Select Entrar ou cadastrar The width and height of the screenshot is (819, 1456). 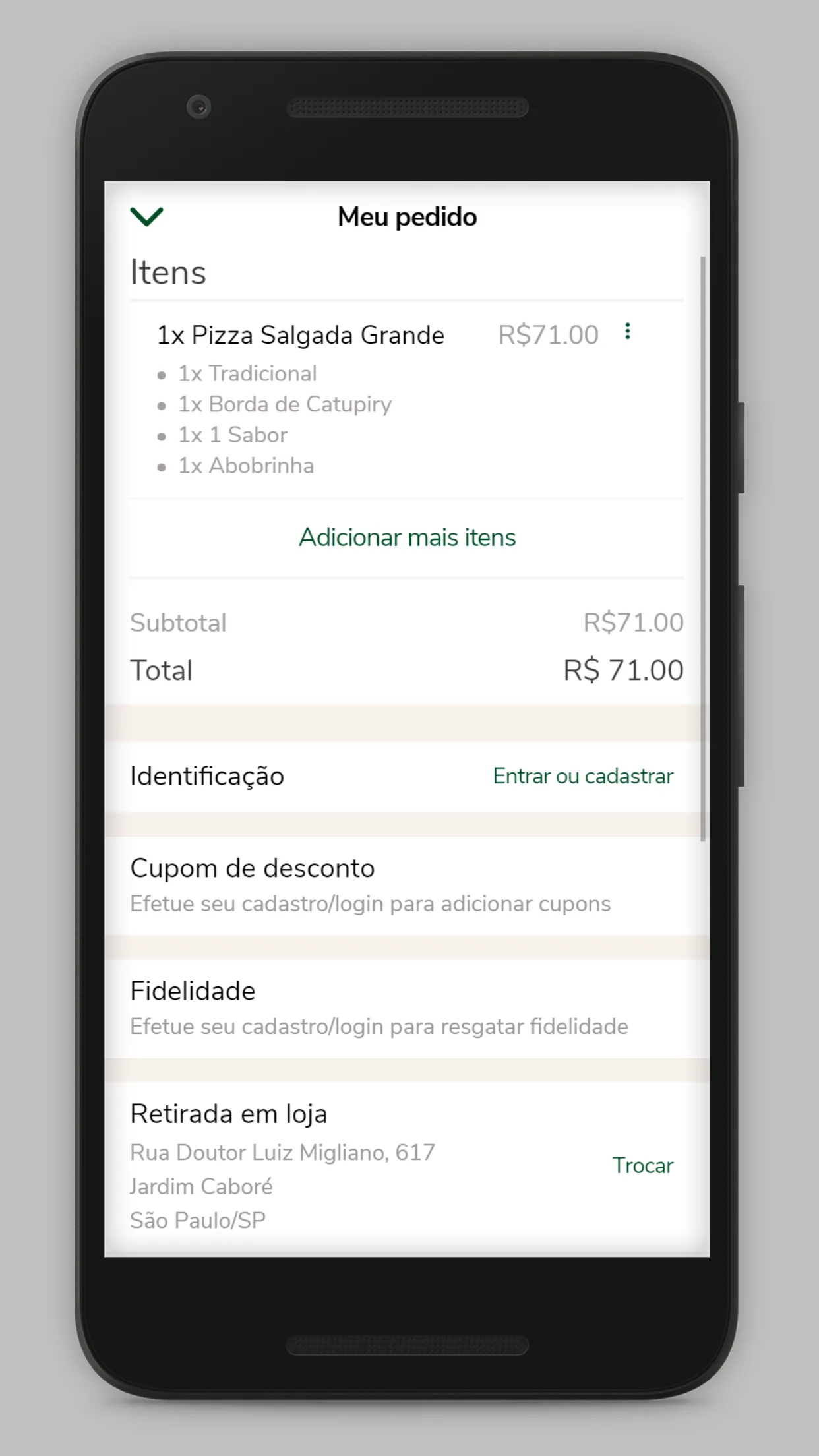pyautogui.click(x=582, y=776)
